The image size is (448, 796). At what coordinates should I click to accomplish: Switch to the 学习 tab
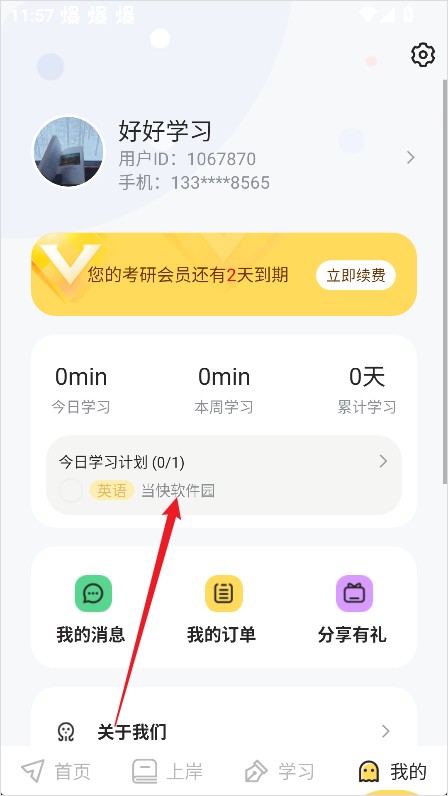pyautogui.click(x=279, y=772)
